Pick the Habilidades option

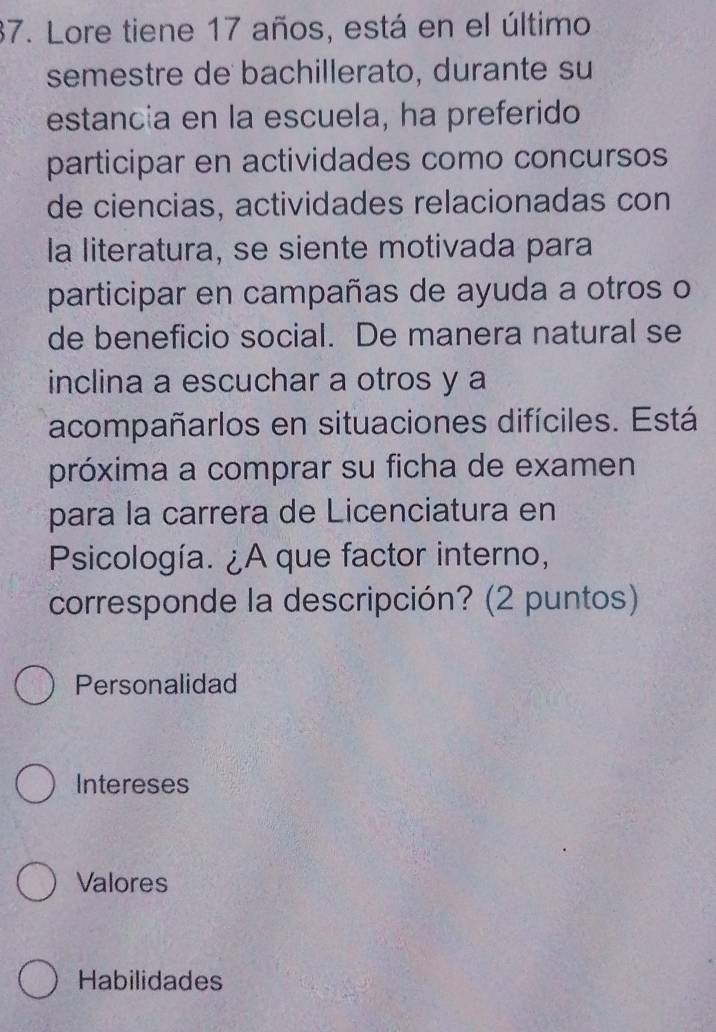point(36,982)
